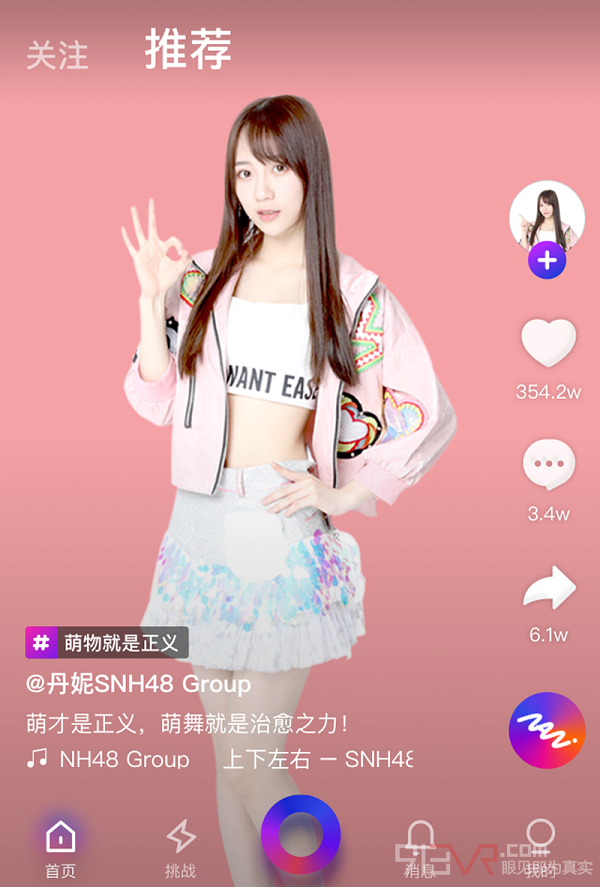Go to the 首页 tab
The height and width of the screenshot is (887, 600).
pyautogui.click(x=60, y=846)
